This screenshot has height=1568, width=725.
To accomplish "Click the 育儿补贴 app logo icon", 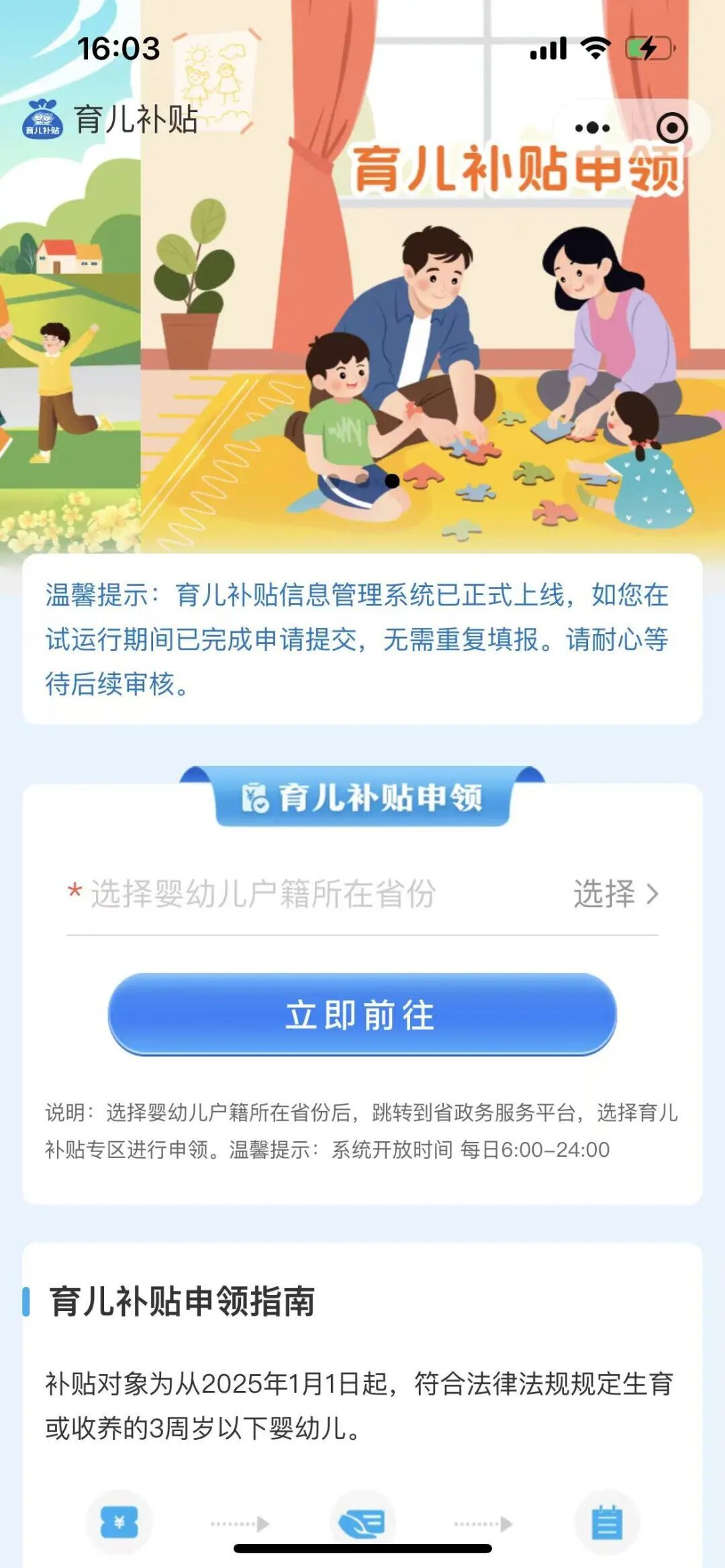I will [x=42, y=119].
